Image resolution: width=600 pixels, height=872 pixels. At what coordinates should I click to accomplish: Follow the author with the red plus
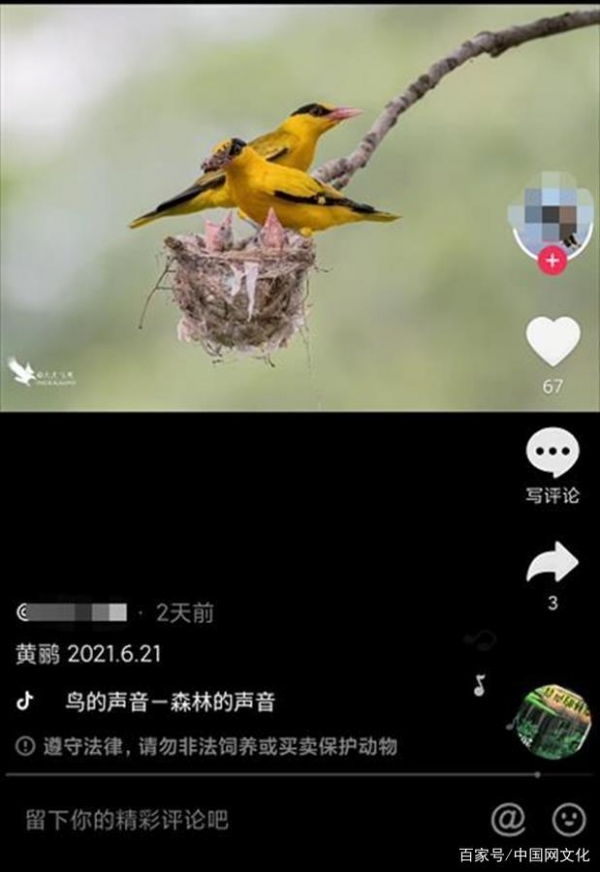tap(552, 261)
